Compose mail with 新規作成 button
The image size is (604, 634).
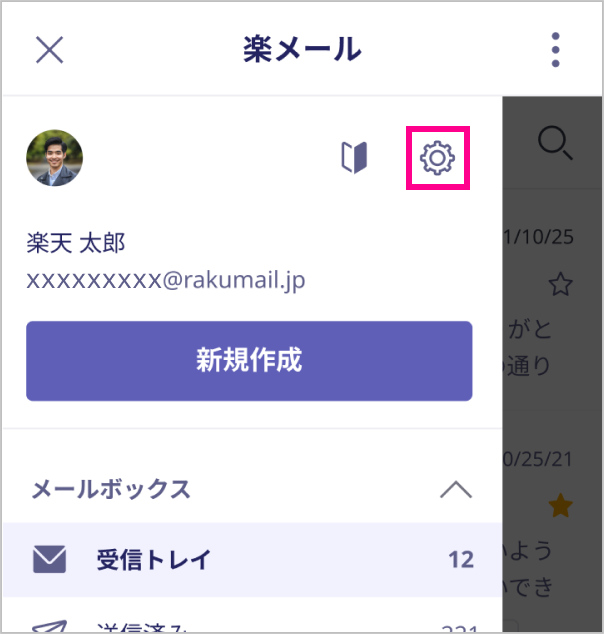tap(249, 361)
